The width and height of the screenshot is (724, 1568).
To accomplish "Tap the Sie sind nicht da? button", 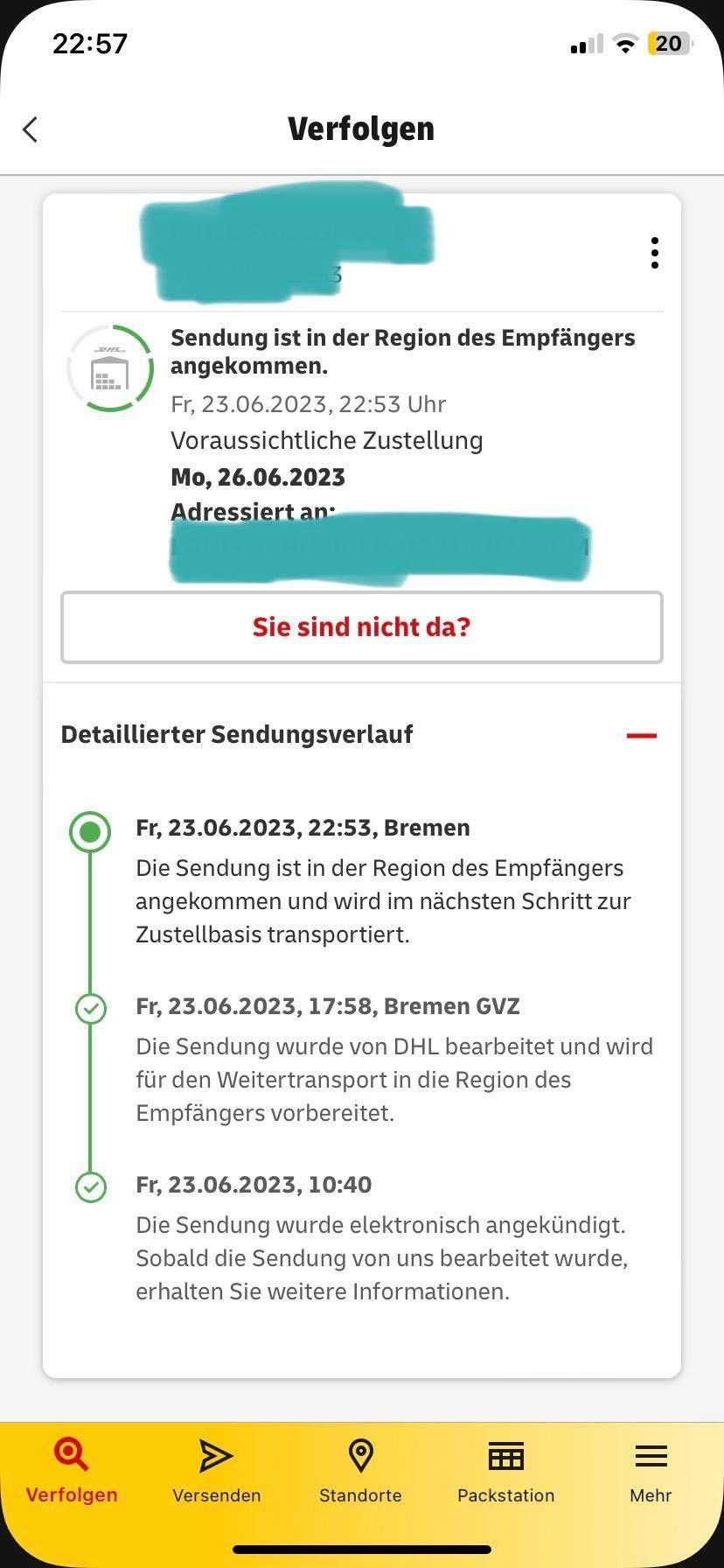I will 361,626.
